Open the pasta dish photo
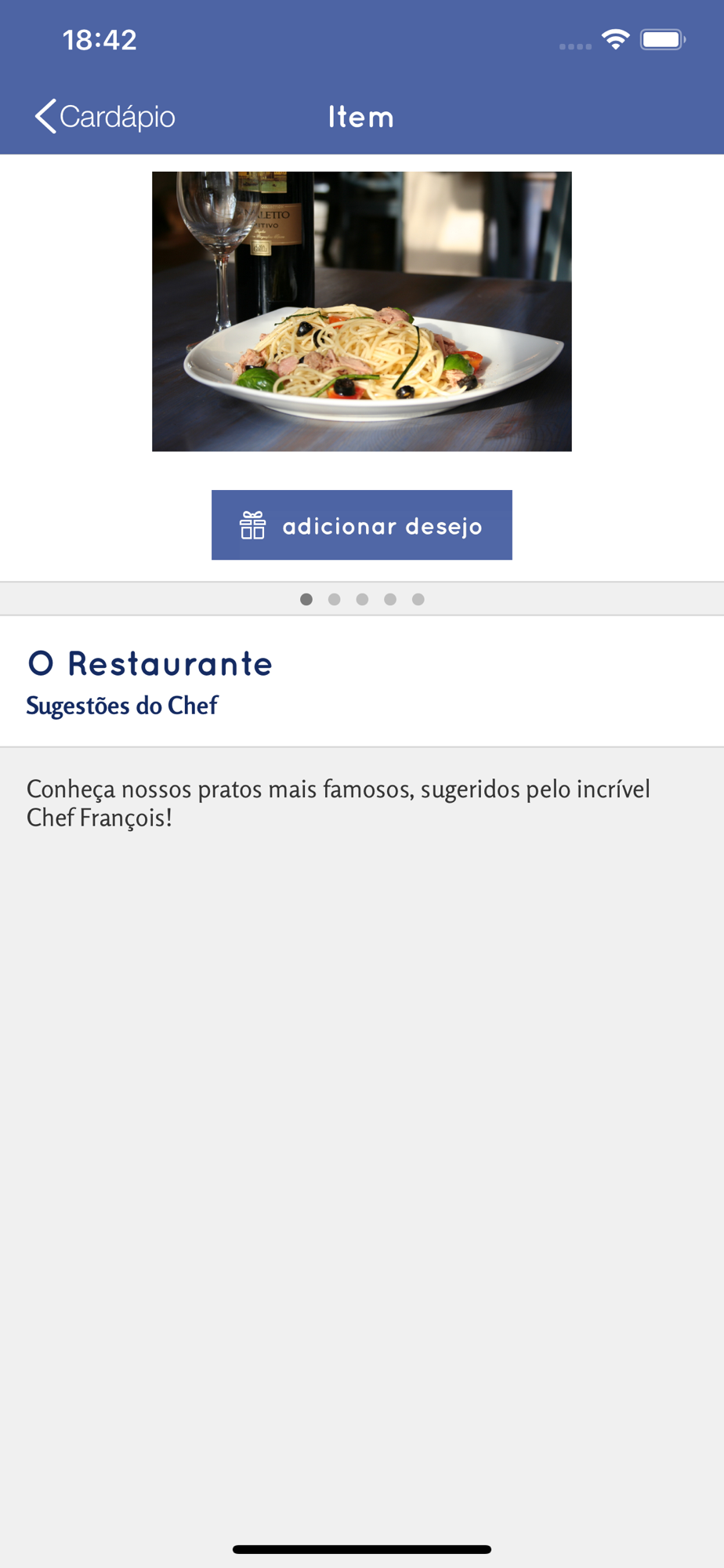 pos(362,311)
